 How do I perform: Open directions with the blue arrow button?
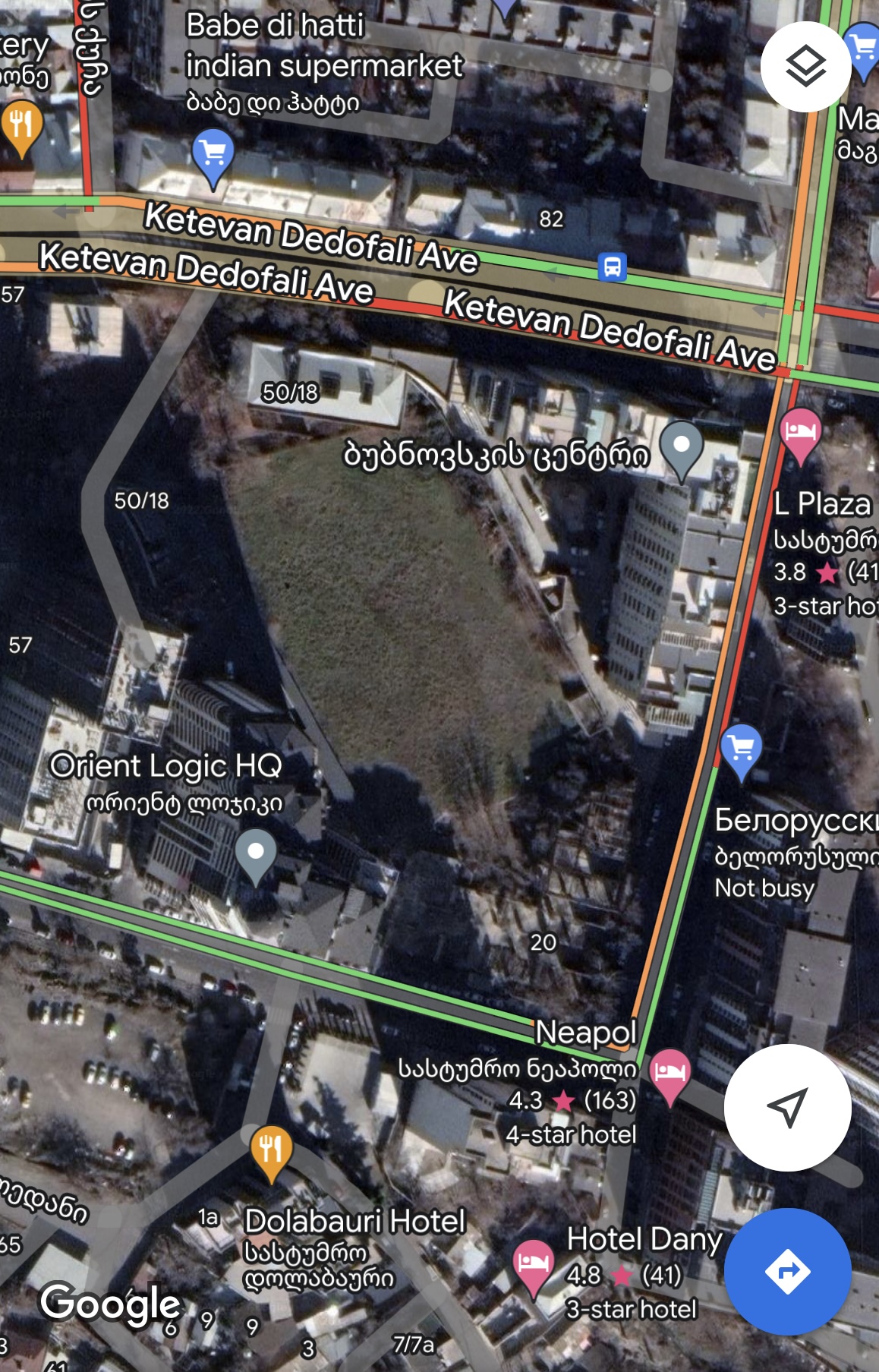787,1271
